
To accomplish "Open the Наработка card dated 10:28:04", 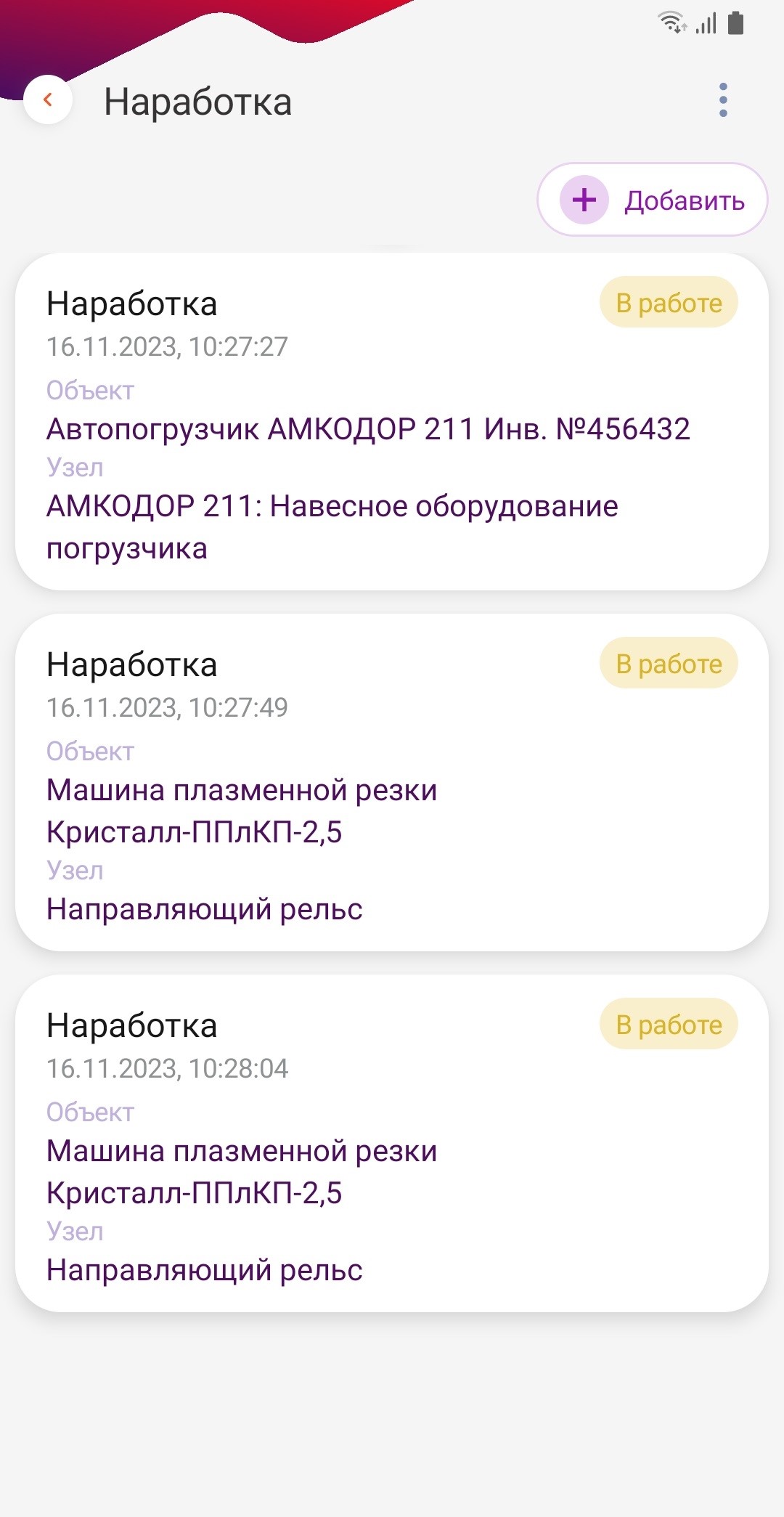I will pyautogui.click(x=392, y=1144).
